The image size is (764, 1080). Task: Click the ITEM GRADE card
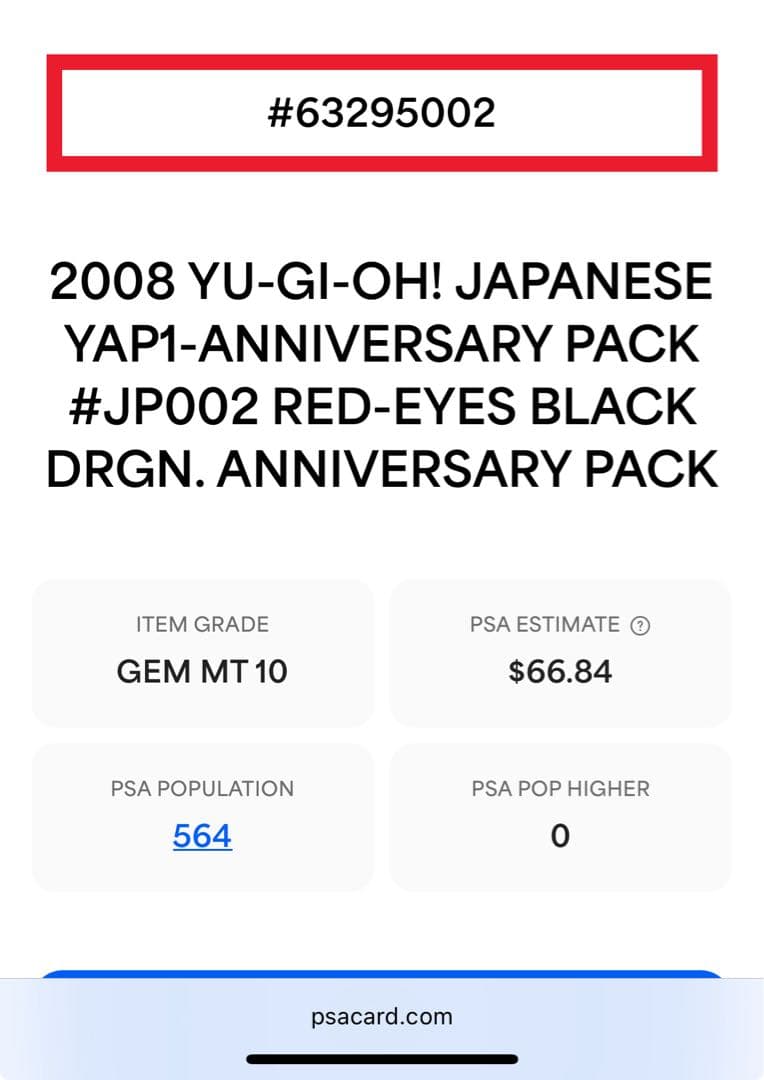202,653
